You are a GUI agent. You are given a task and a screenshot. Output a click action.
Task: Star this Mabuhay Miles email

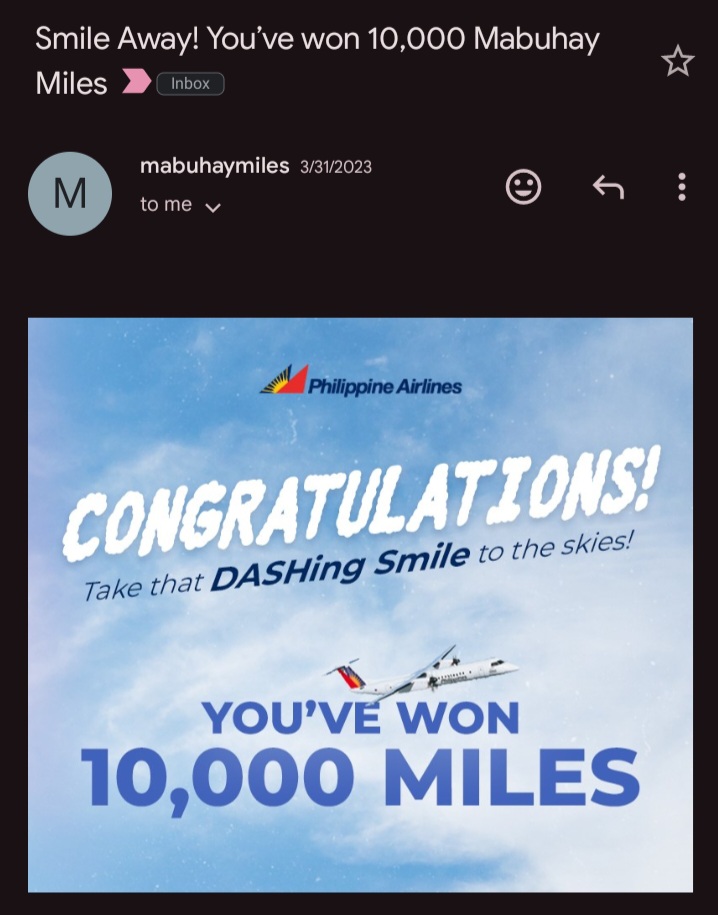click(677, 62)
